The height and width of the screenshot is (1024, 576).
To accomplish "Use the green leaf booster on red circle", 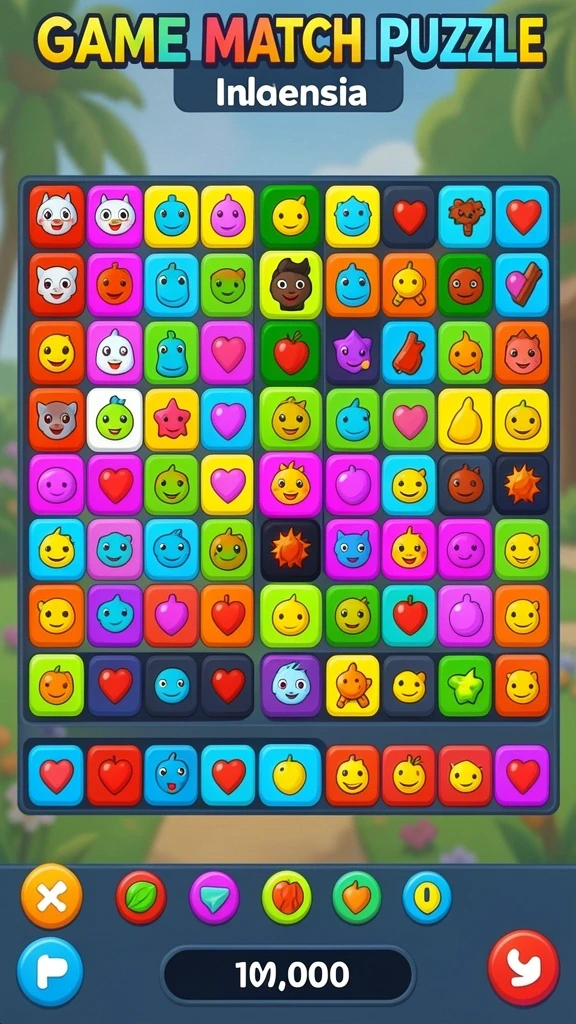I will click(141, 897).
